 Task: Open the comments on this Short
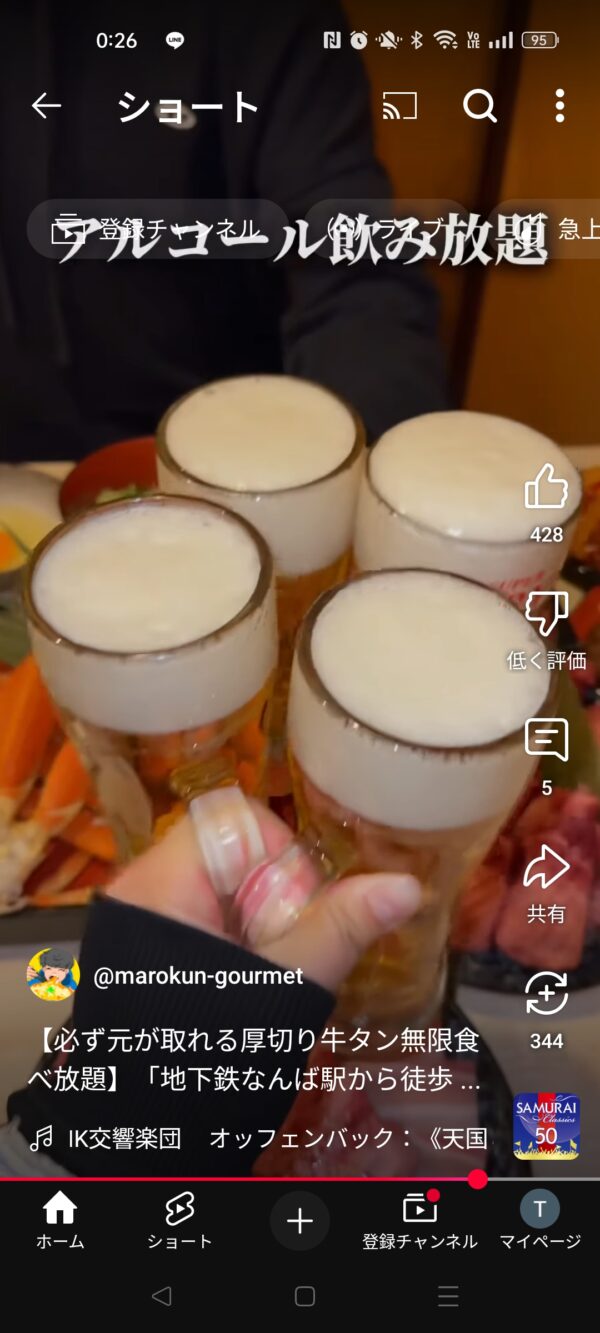click(x=546, y=741)
